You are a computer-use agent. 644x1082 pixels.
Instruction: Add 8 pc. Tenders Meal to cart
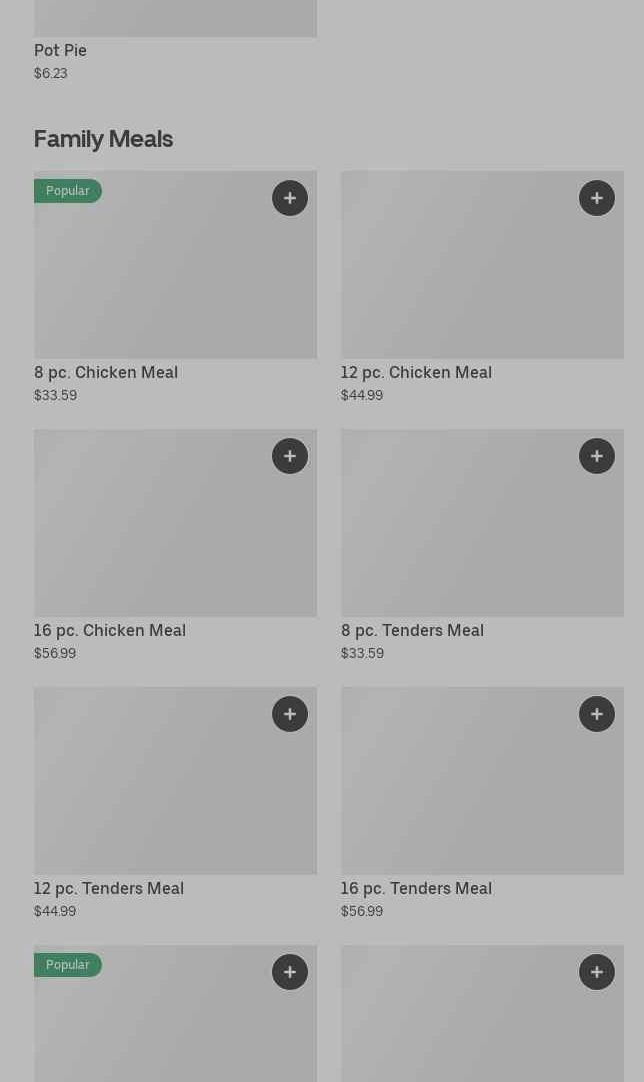[x=597, y=456]
